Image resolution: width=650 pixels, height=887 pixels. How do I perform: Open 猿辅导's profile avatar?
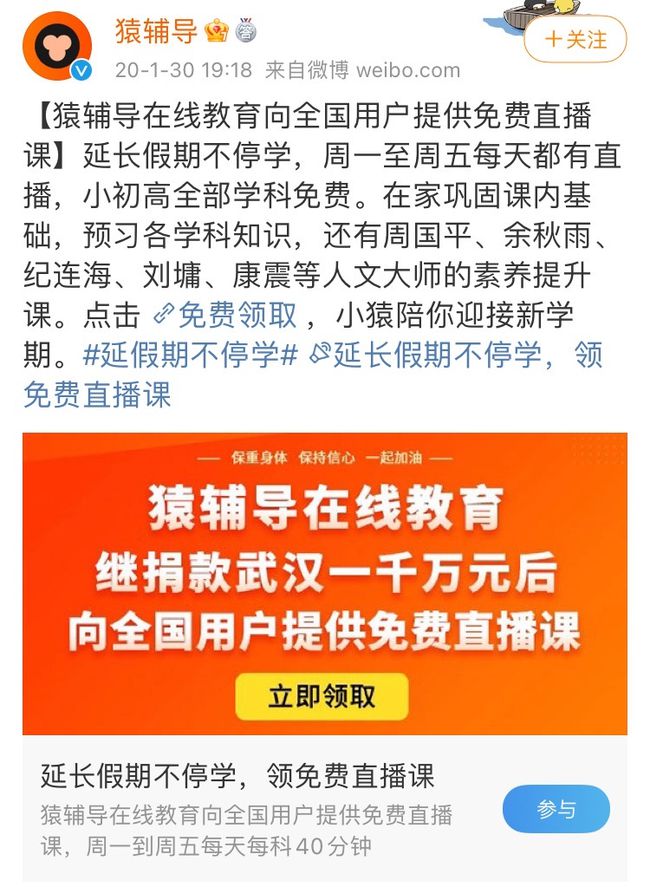57,46
